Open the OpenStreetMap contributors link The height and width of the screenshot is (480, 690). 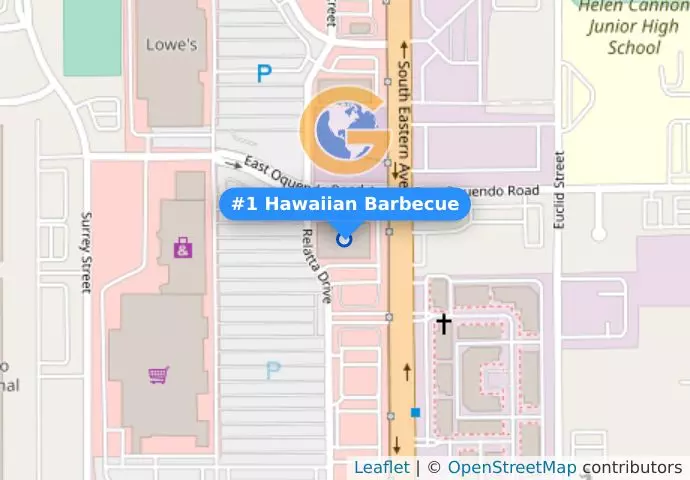(x=511, y=467)
